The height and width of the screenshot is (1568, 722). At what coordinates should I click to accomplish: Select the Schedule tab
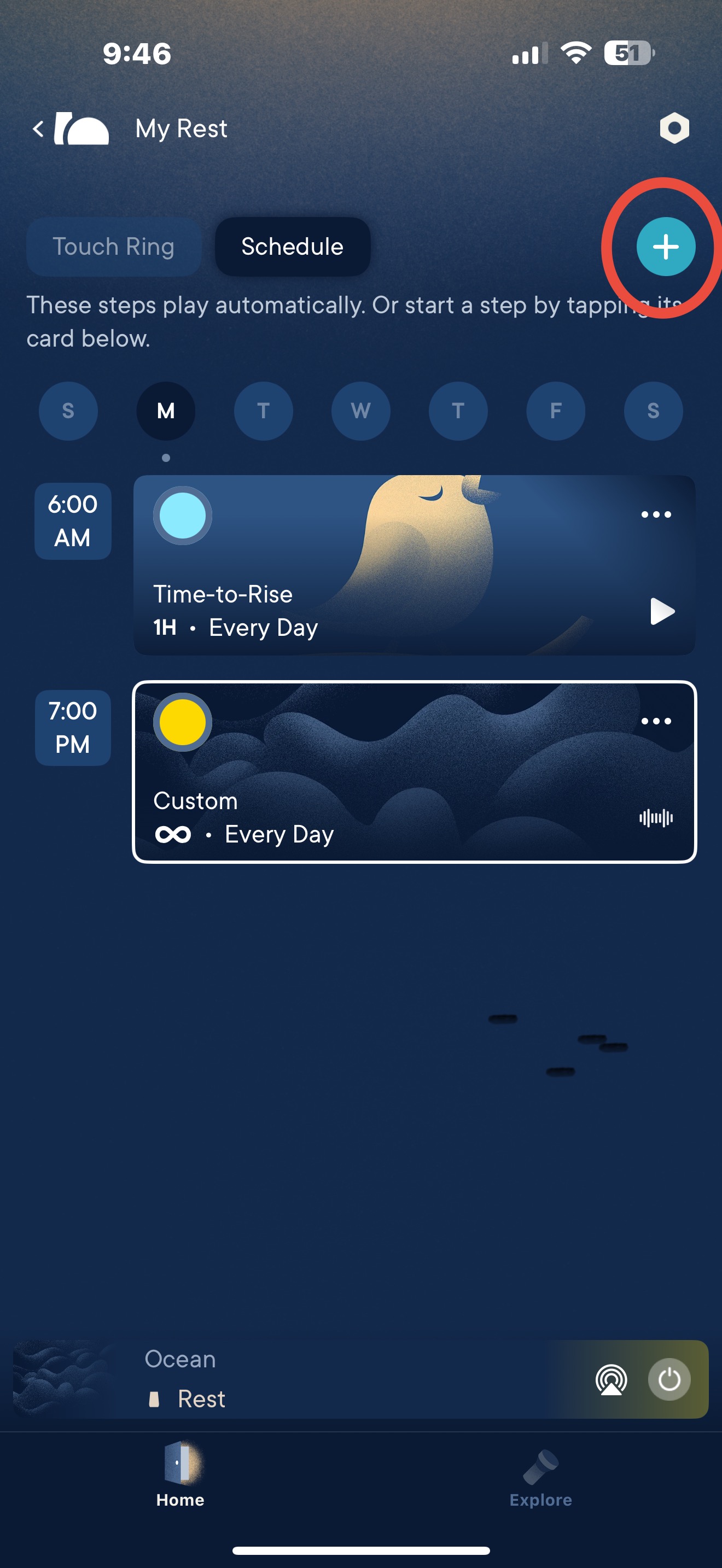[x=292, y=247]
